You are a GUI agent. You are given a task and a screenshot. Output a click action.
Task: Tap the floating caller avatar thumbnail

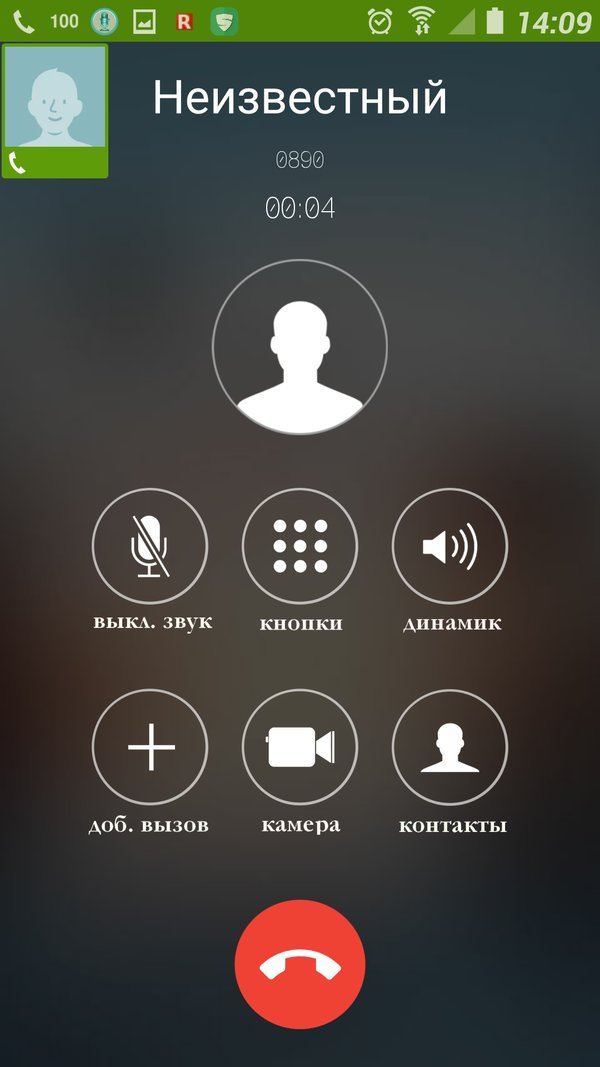coord(55,111)
